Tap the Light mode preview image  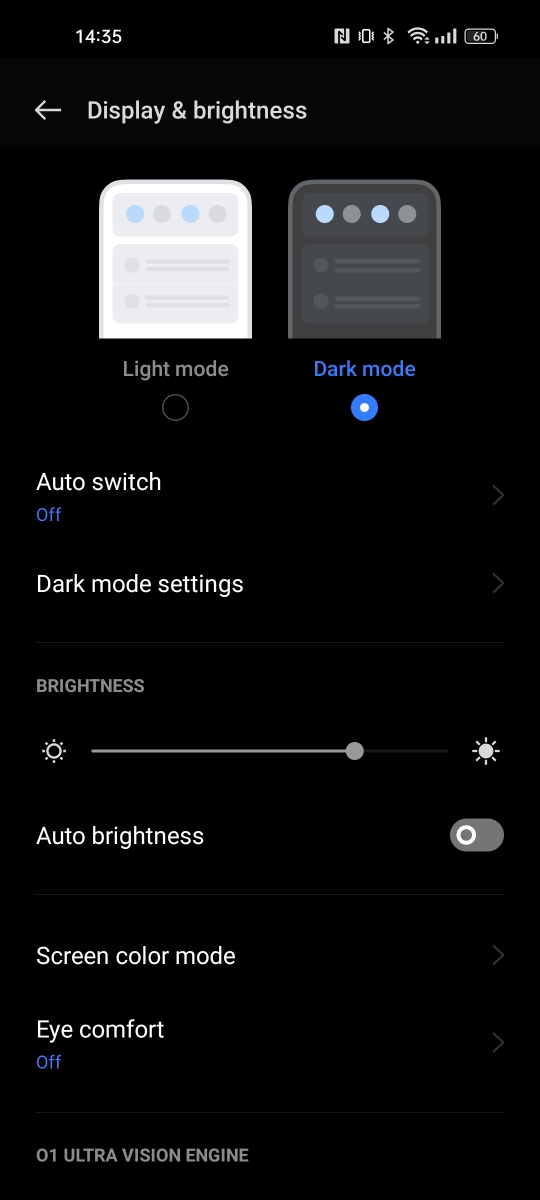[x=175, y=259]
